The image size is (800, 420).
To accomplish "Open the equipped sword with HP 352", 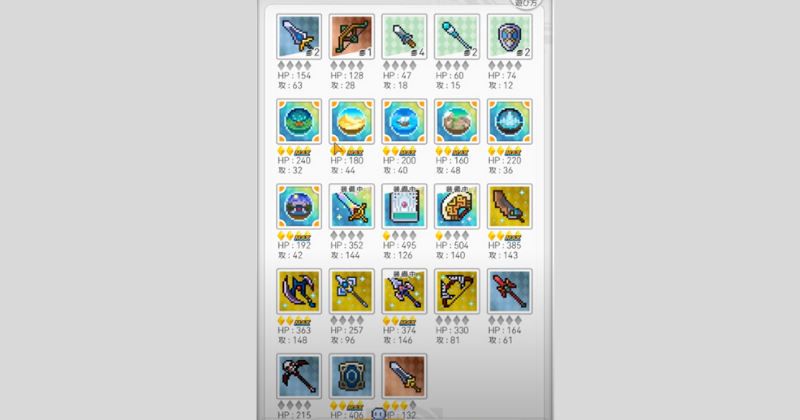I will pyautogui.click(x=352, y=207).
